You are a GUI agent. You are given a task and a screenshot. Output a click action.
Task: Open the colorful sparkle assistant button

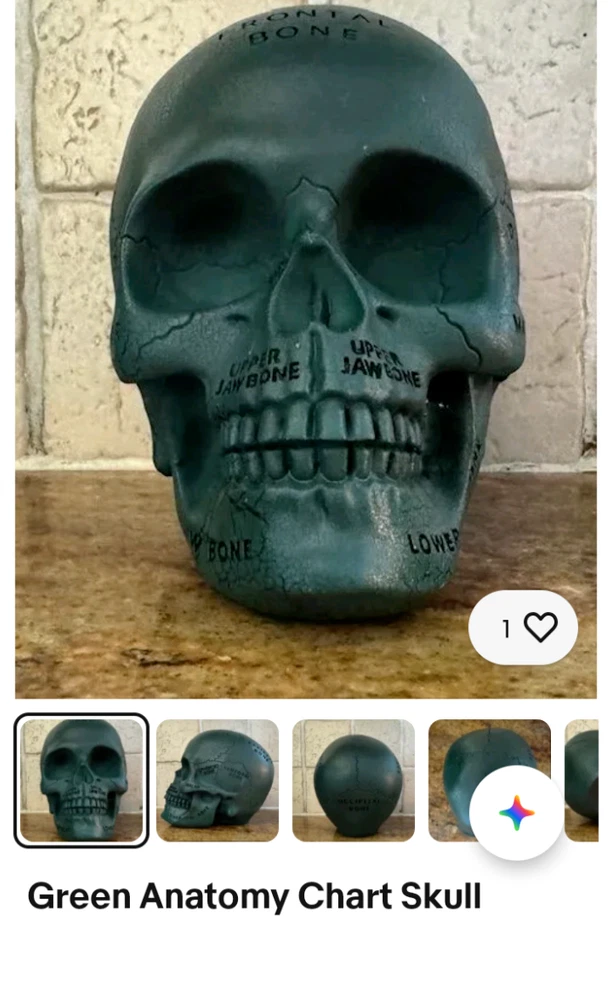[x=516, y=813]
